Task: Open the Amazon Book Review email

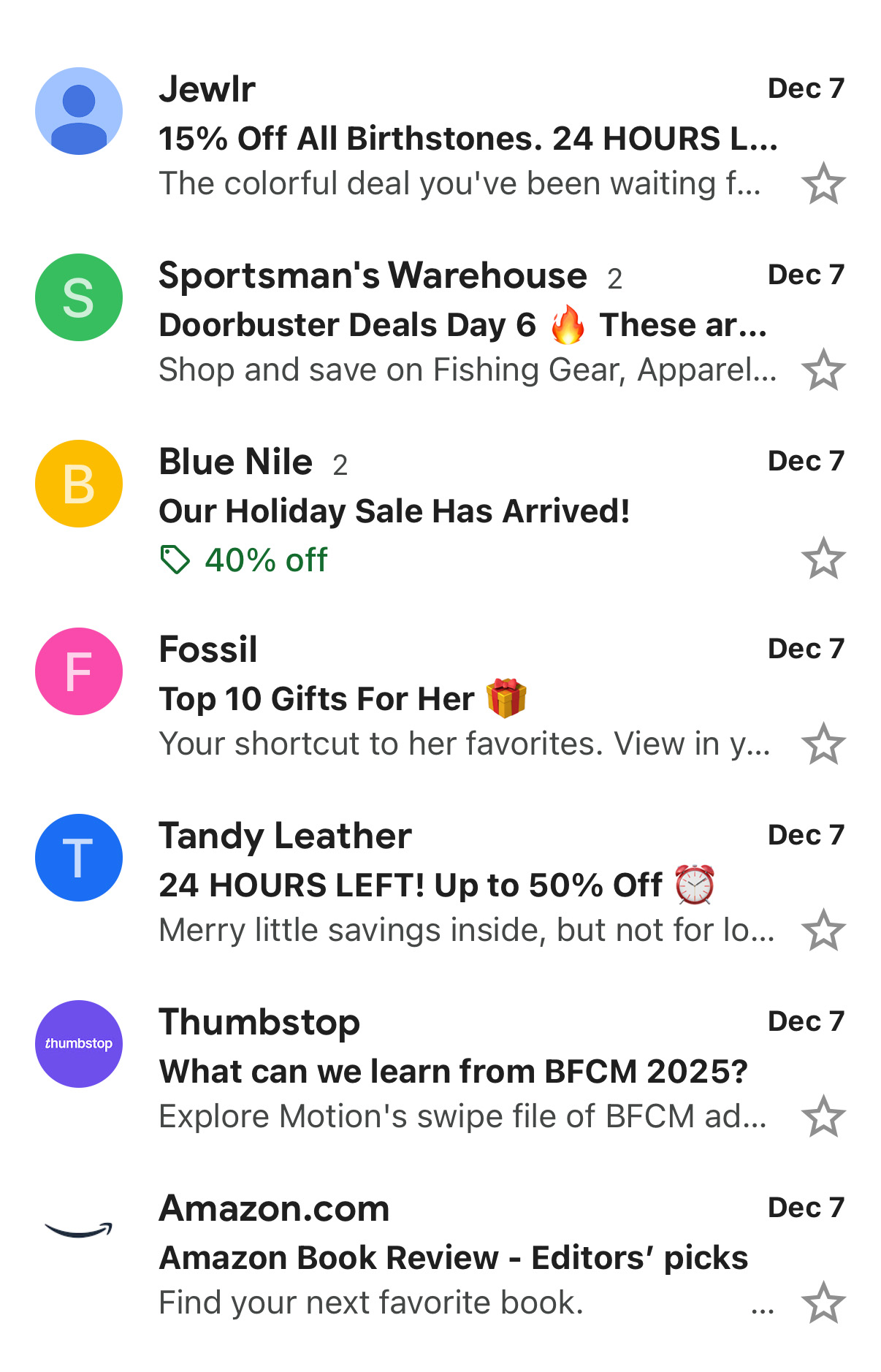Action: (x=453, y=1258)
